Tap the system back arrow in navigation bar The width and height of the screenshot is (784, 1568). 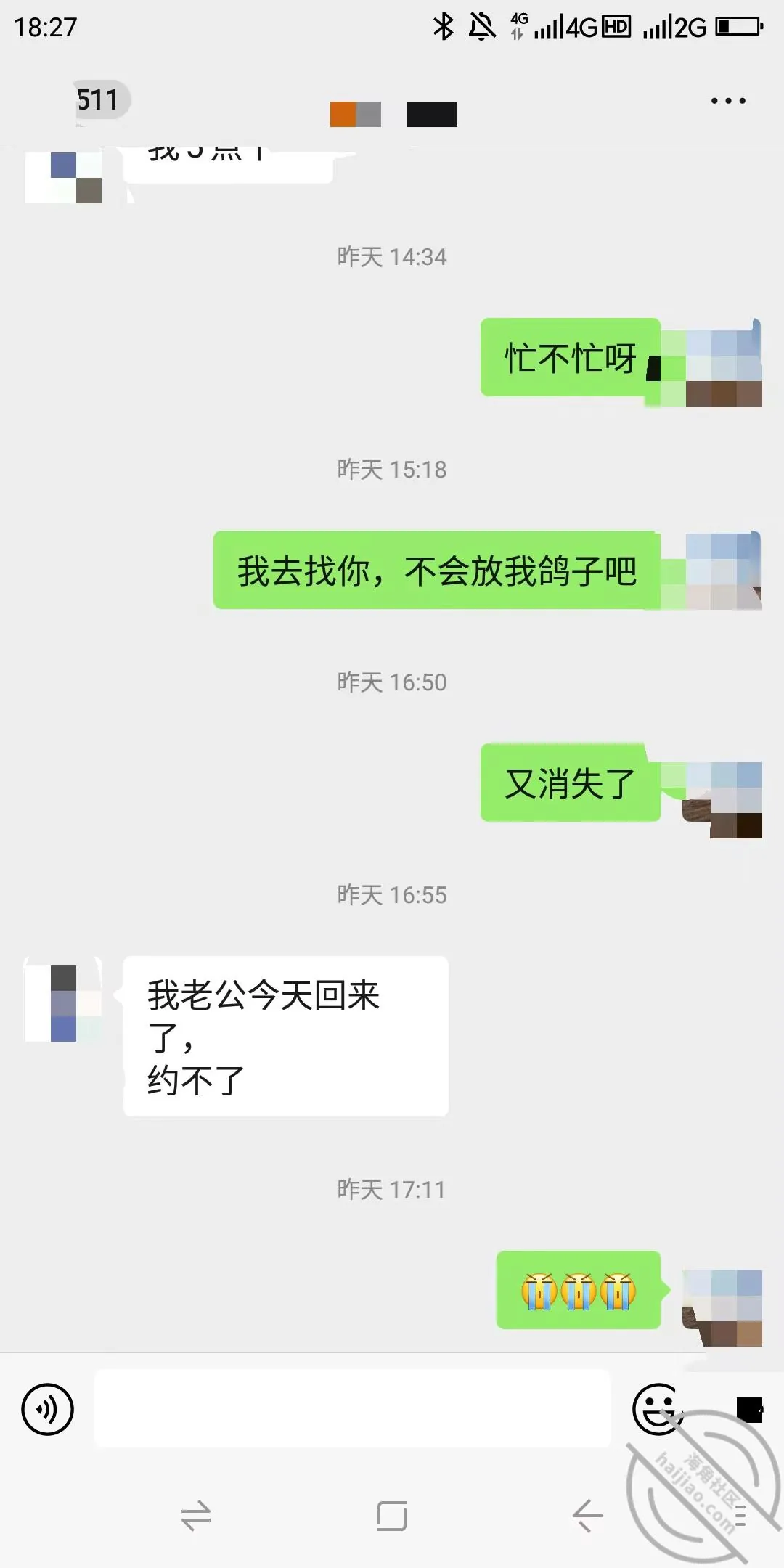point(587,1515)
